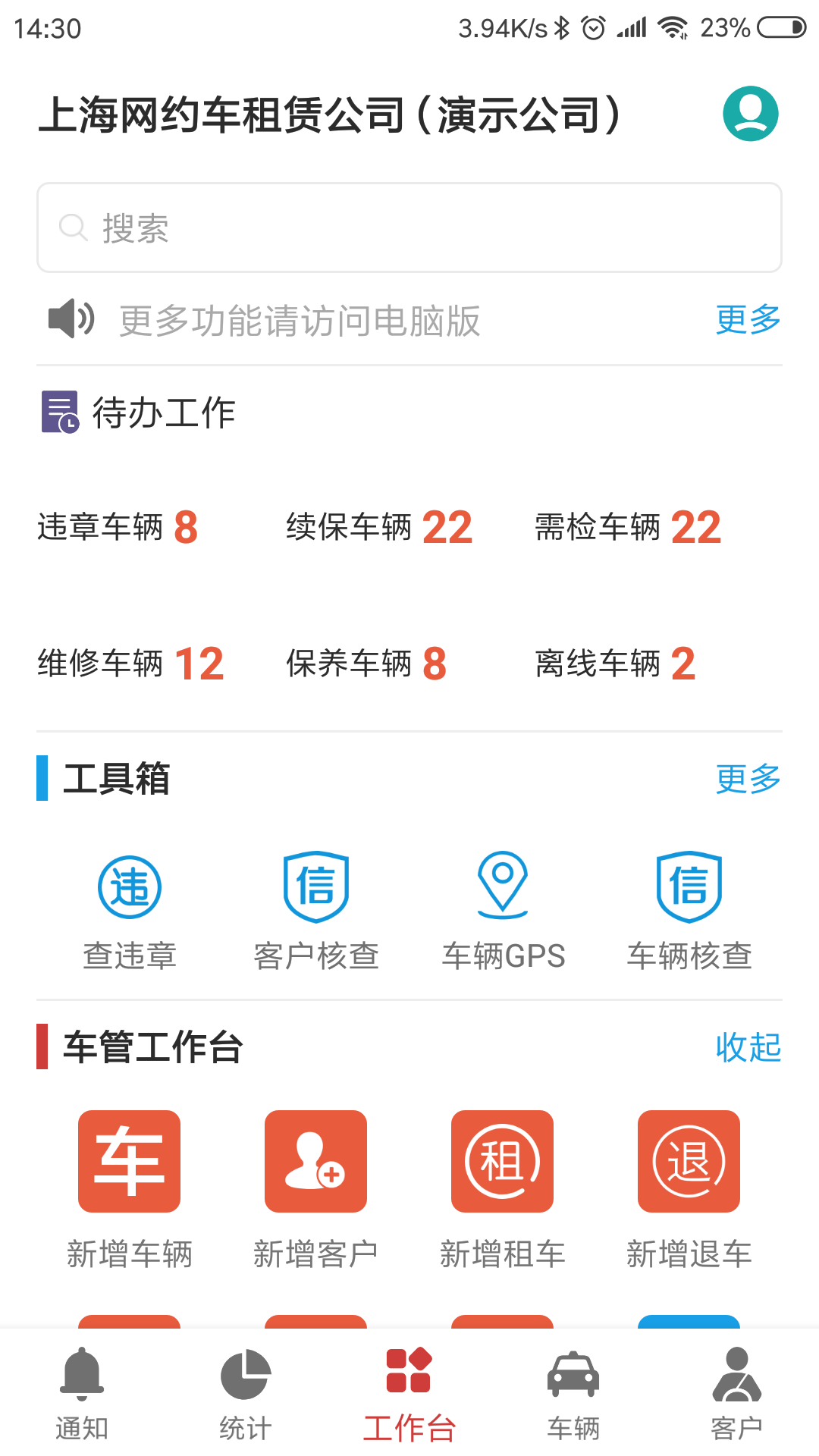Collapse the 车管工作台 section via 收起

[747, 1048]
